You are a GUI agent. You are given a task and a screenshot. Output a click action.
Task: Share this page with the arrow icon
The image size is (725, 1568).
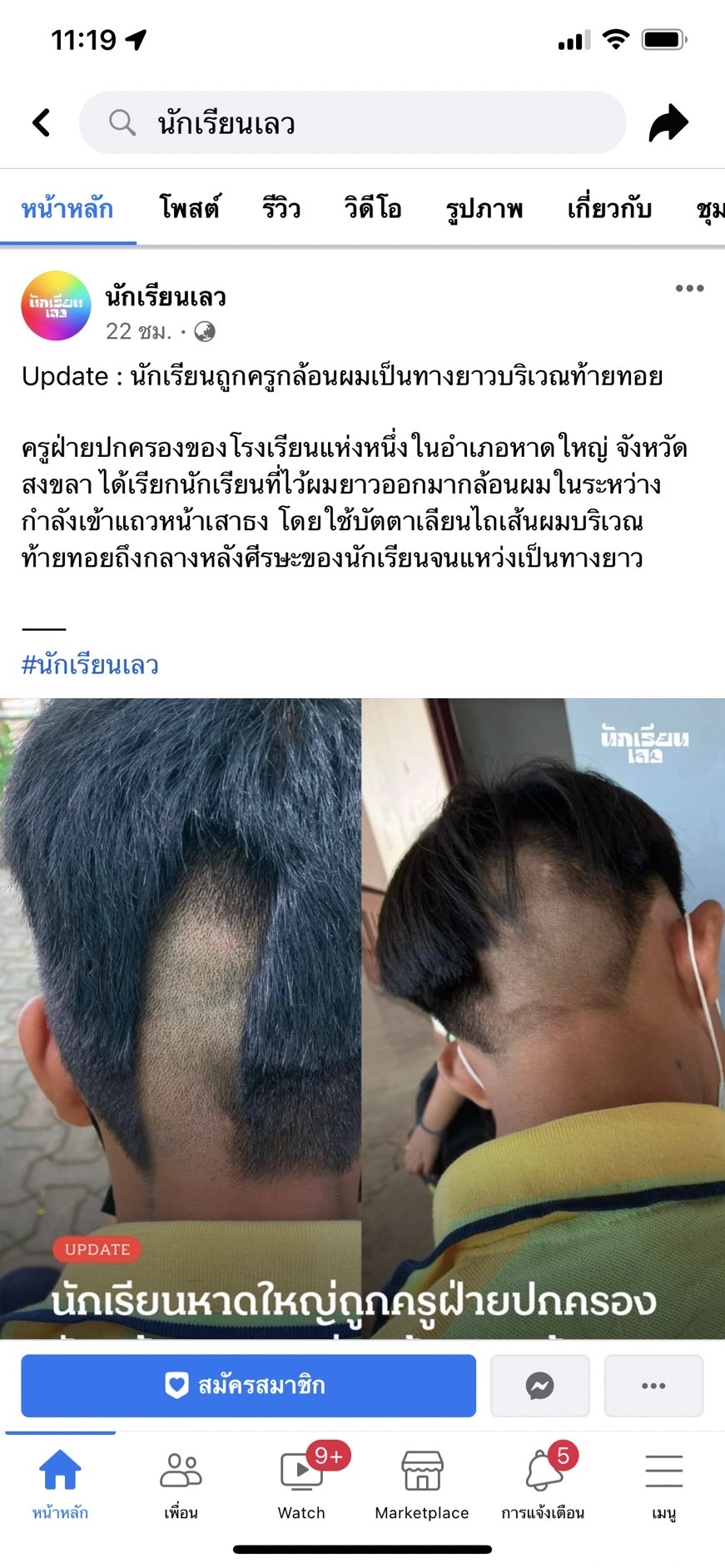(x=668, y=123)
